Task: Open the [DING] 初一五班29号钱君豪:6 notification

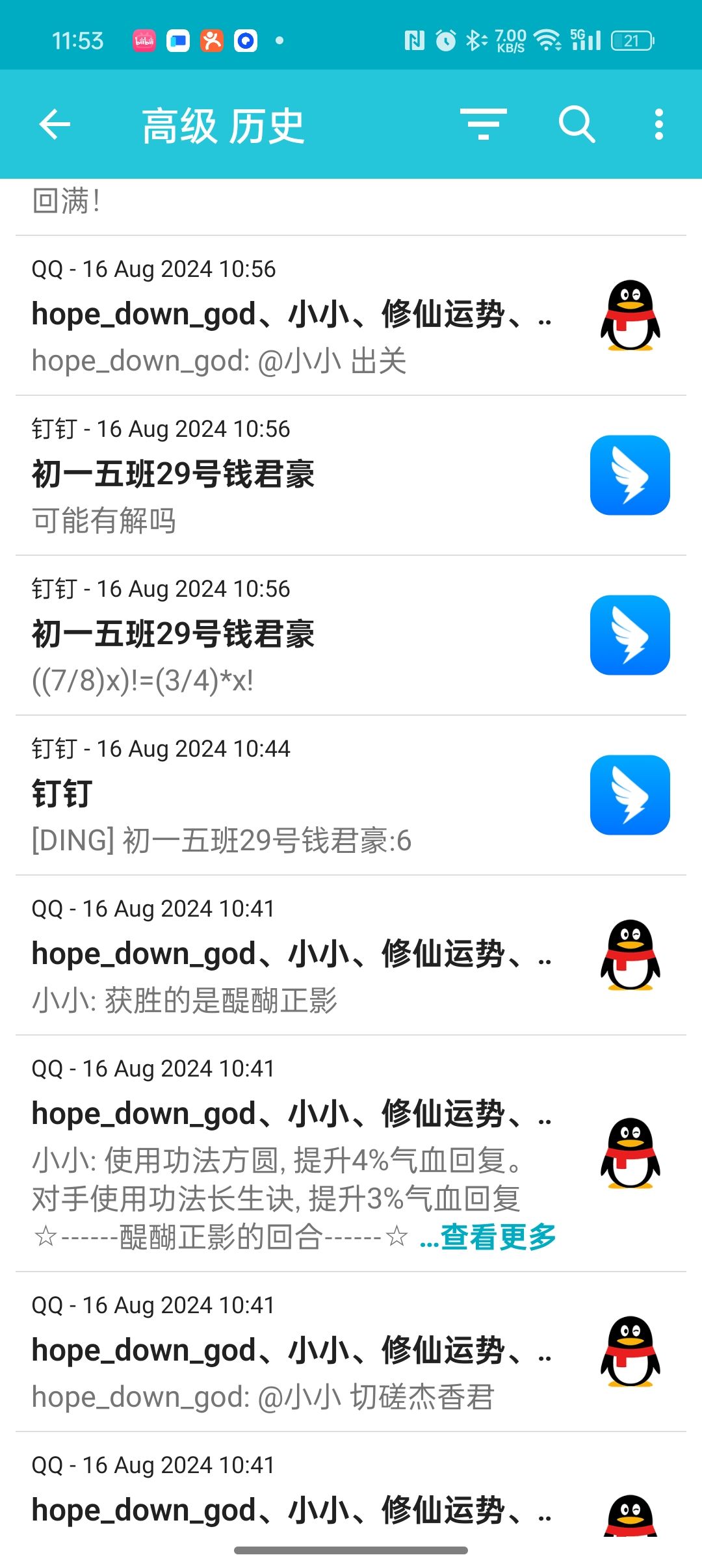Action: pyautogui.click(x=292, y=796)
